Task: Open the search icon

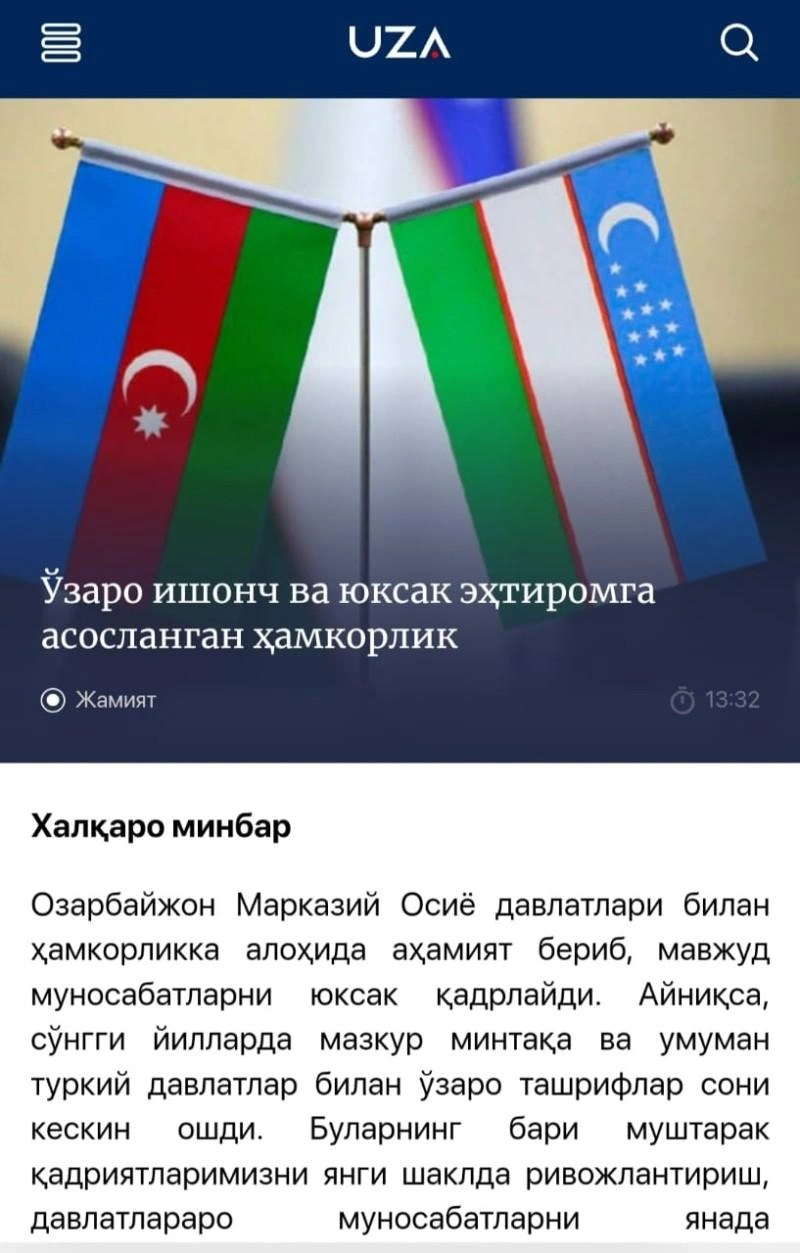Action: tap(738, 44)
